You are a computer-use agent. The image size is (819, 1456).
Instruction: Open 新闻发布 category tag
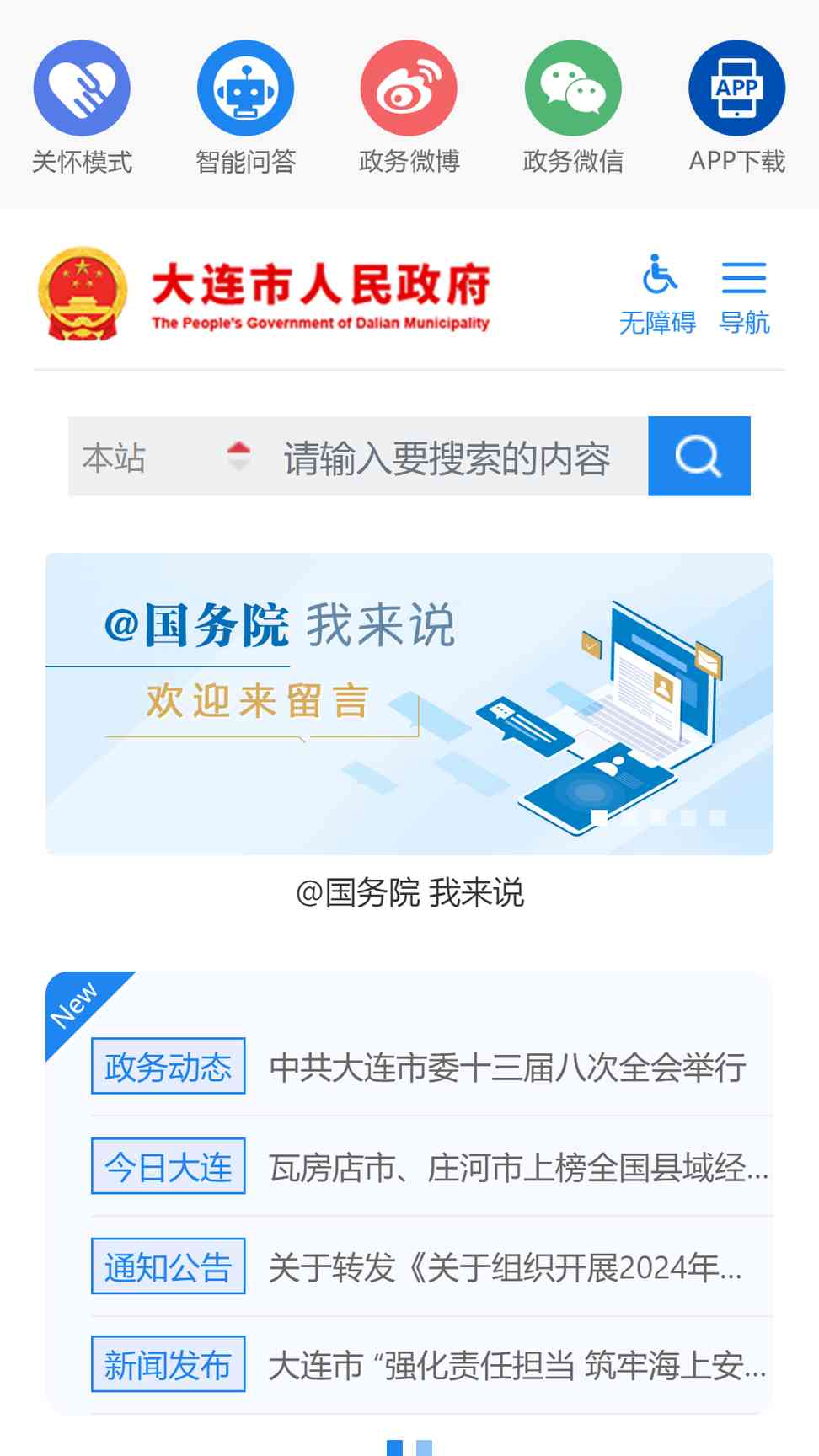tap(169, 1364)
